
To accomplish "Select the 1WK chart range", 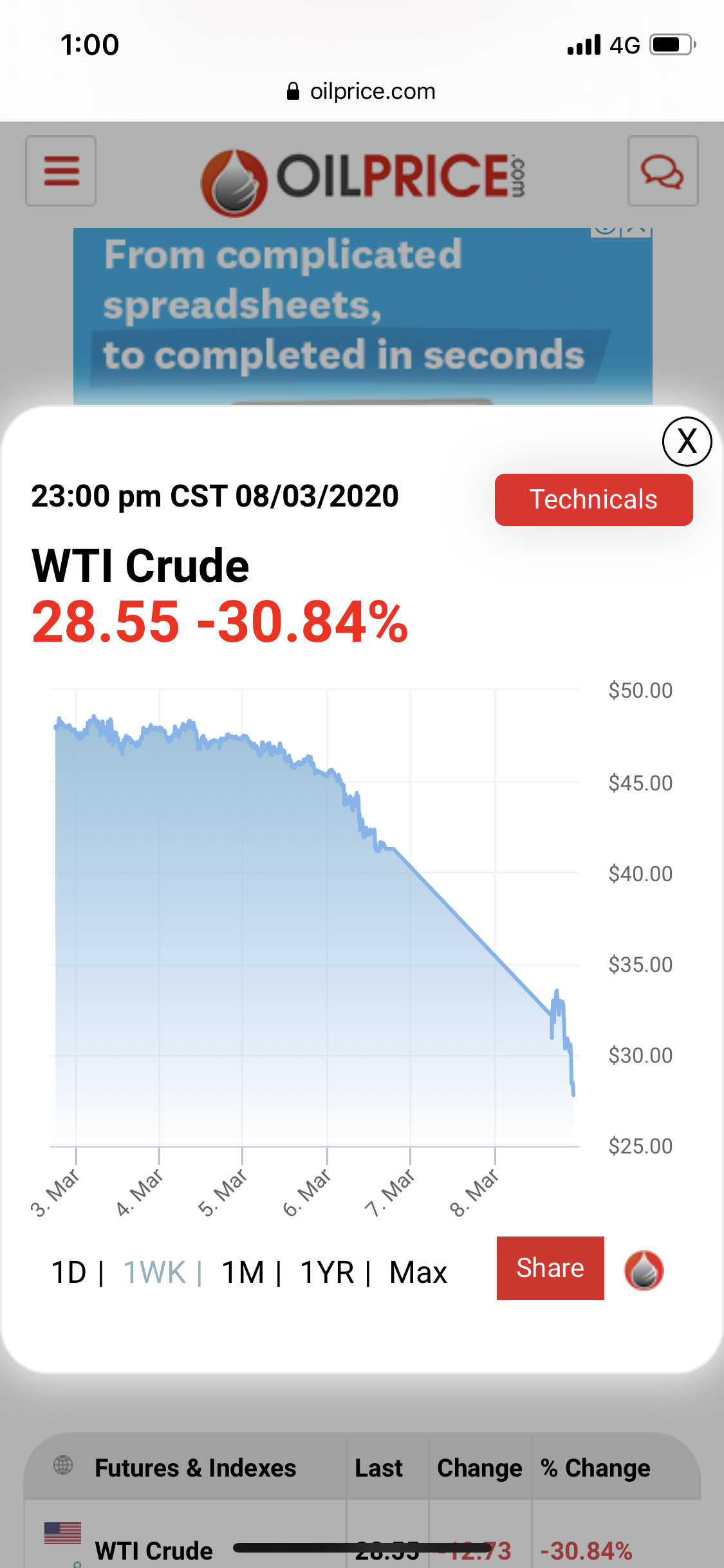I will tap(154, 1273).
